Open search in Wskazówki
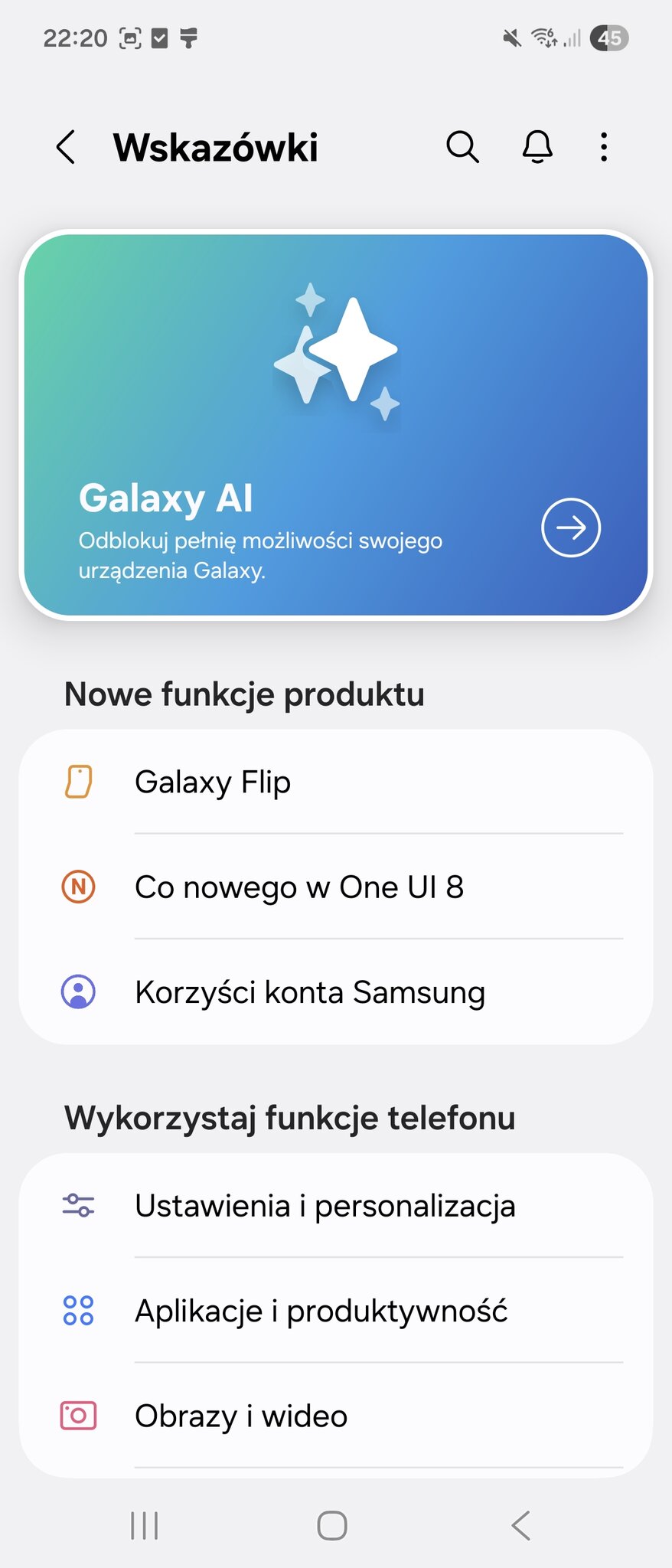This screenshot has width=672, height=1568. (x=462, y=146)
